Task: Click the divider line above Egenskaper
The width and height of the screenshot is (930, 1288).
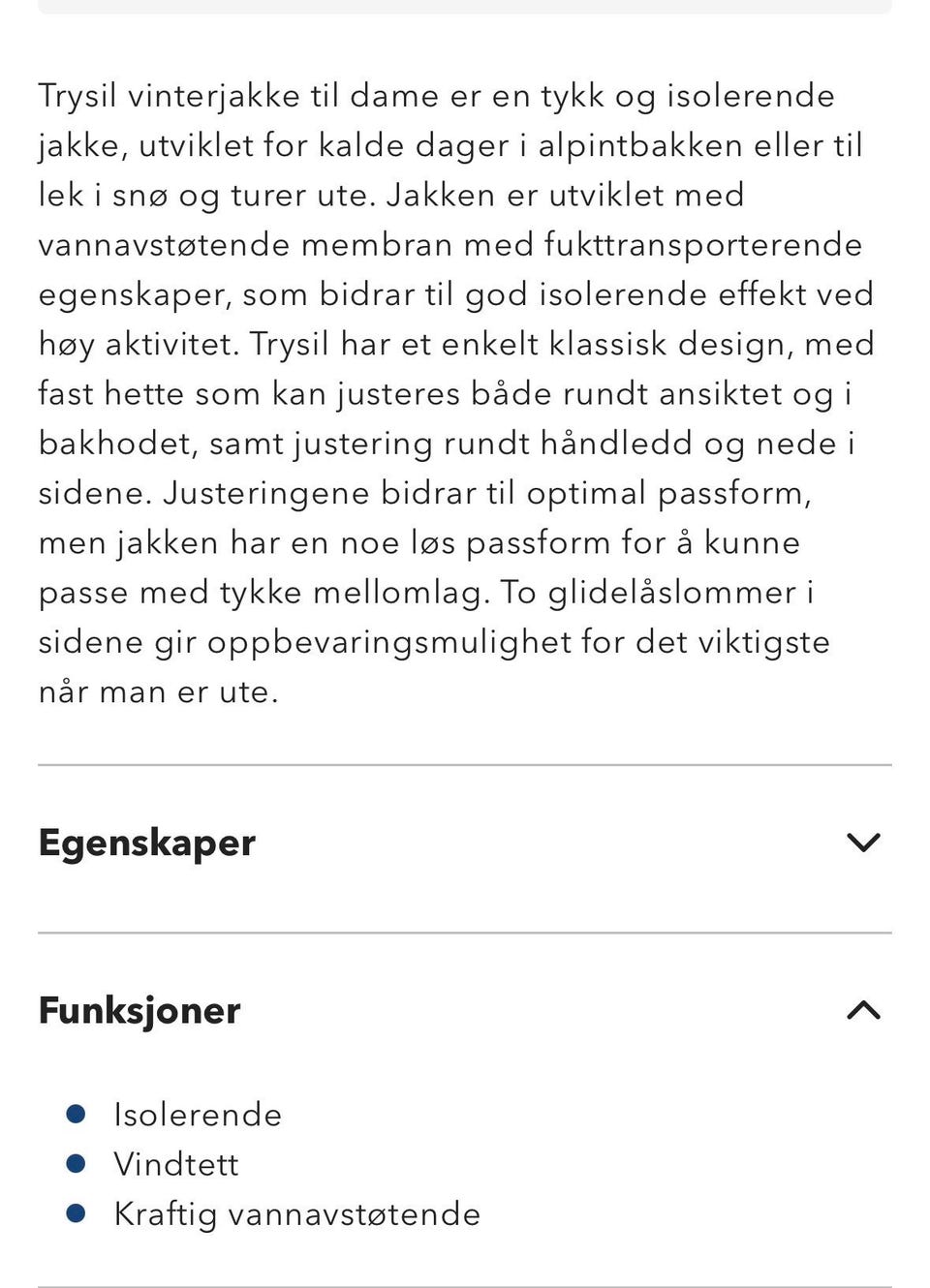Action: [x=465, y=765]
